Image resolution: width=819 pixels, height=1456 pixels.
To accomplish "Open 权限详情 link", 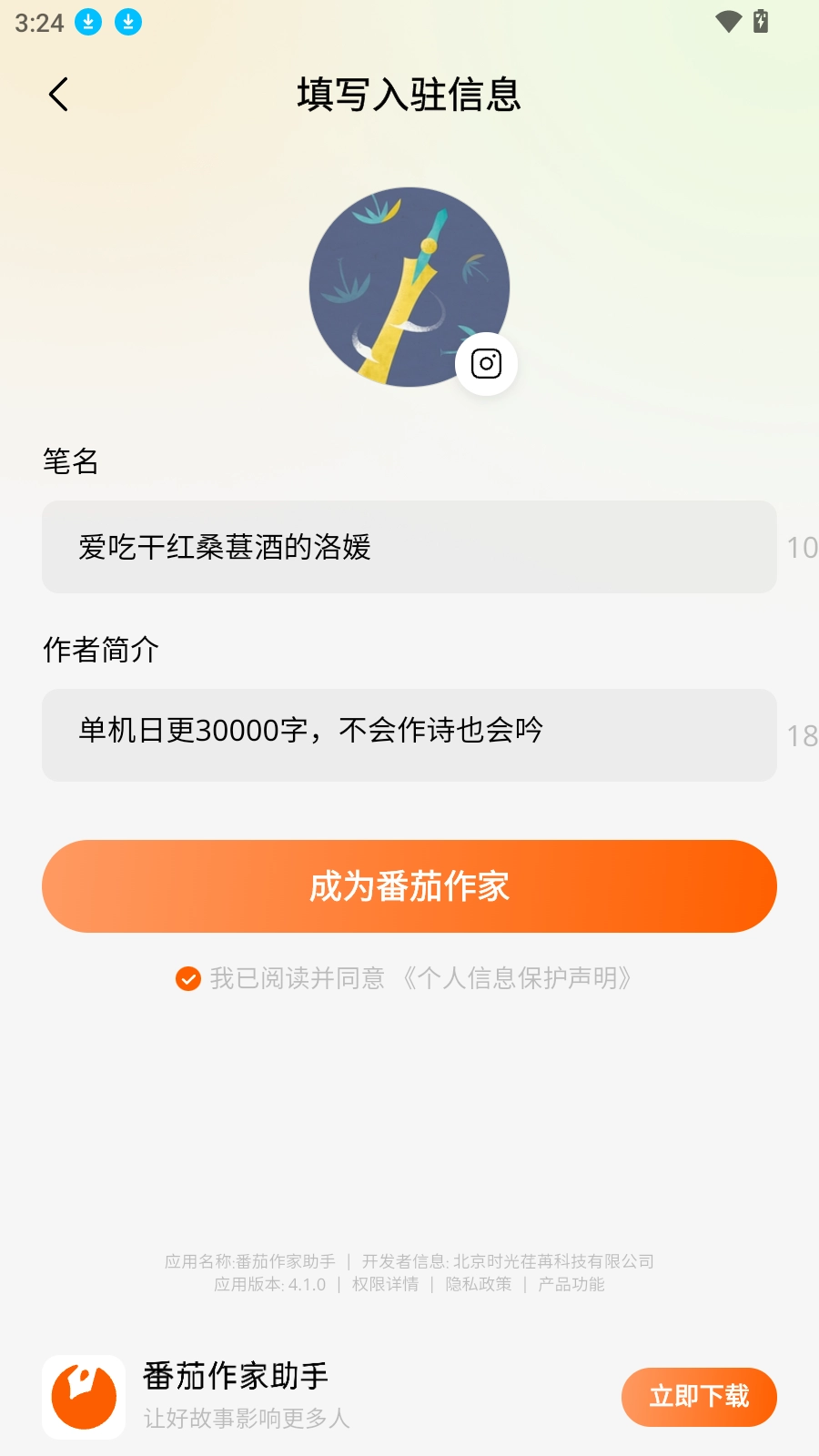I will pos(385,1284).
